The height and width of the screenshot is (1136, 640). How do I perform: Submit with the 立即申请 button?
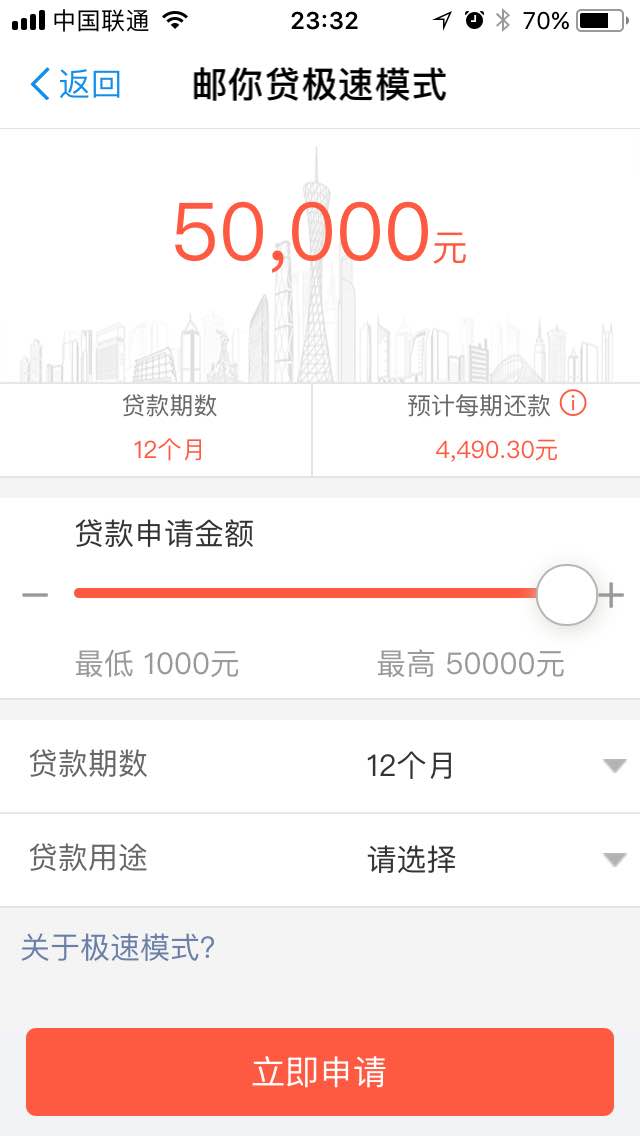[320, 1072]
